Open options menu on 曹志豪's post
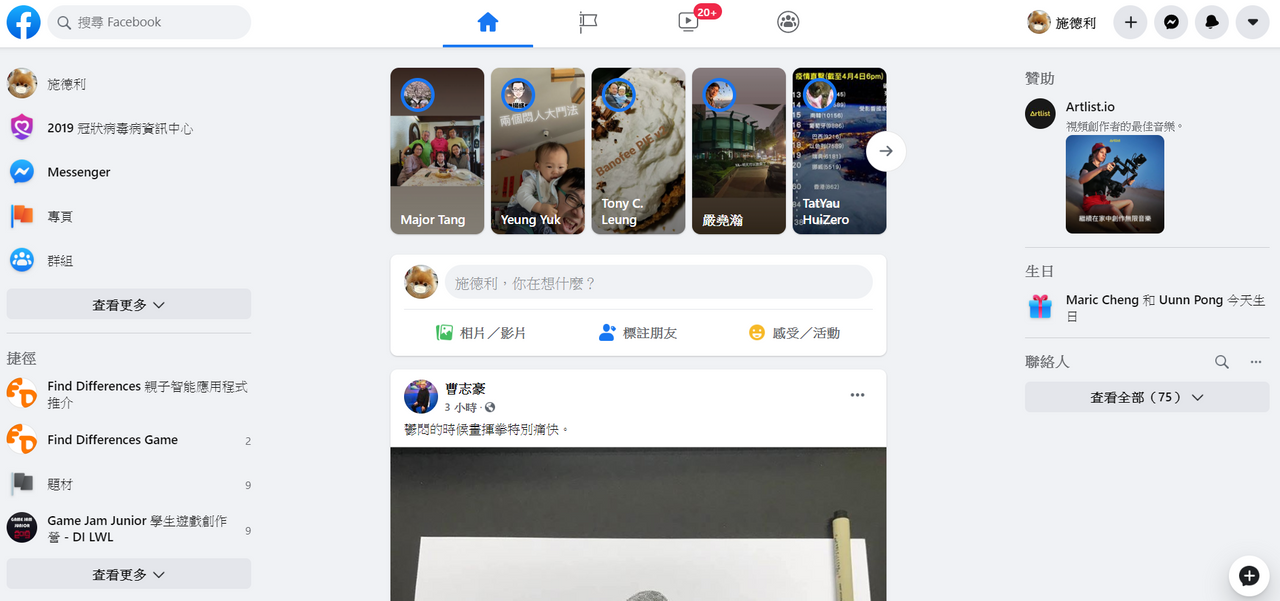This screenshot has width=1280, height=601. [x=857, y=395]
